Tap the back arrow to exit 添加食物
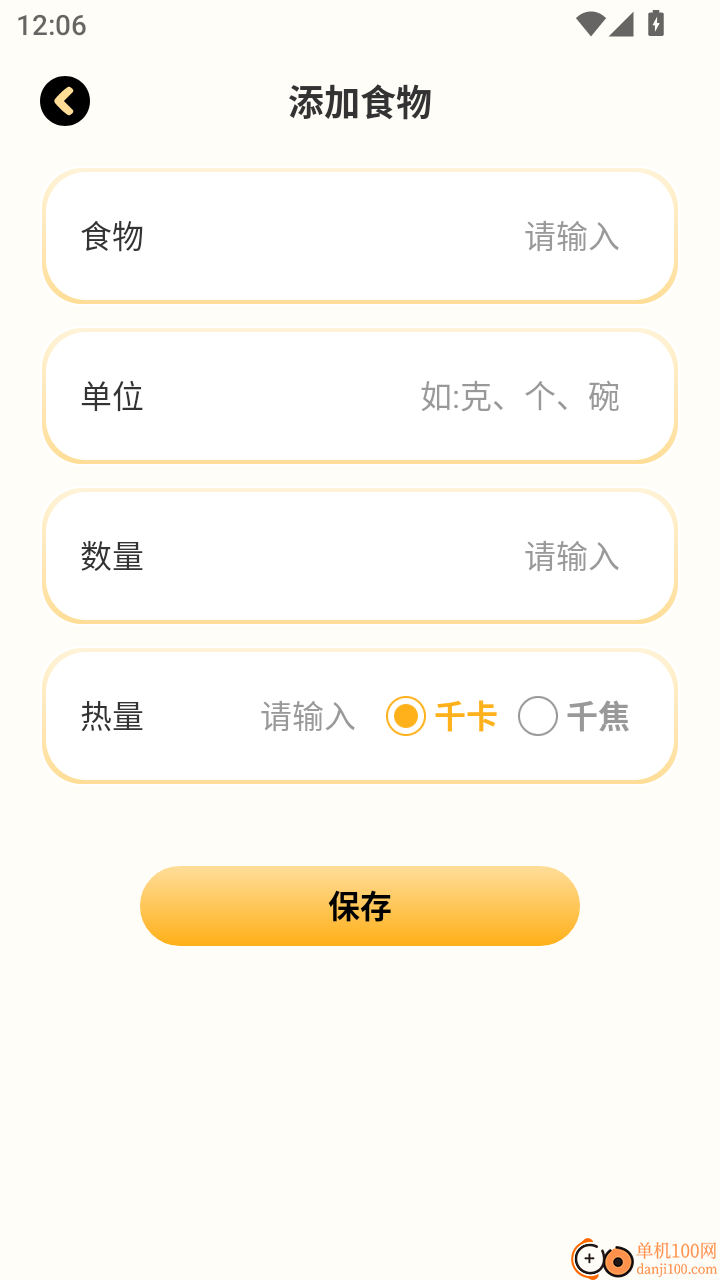This screenshot has height=1280, width=720. [64, 101]
